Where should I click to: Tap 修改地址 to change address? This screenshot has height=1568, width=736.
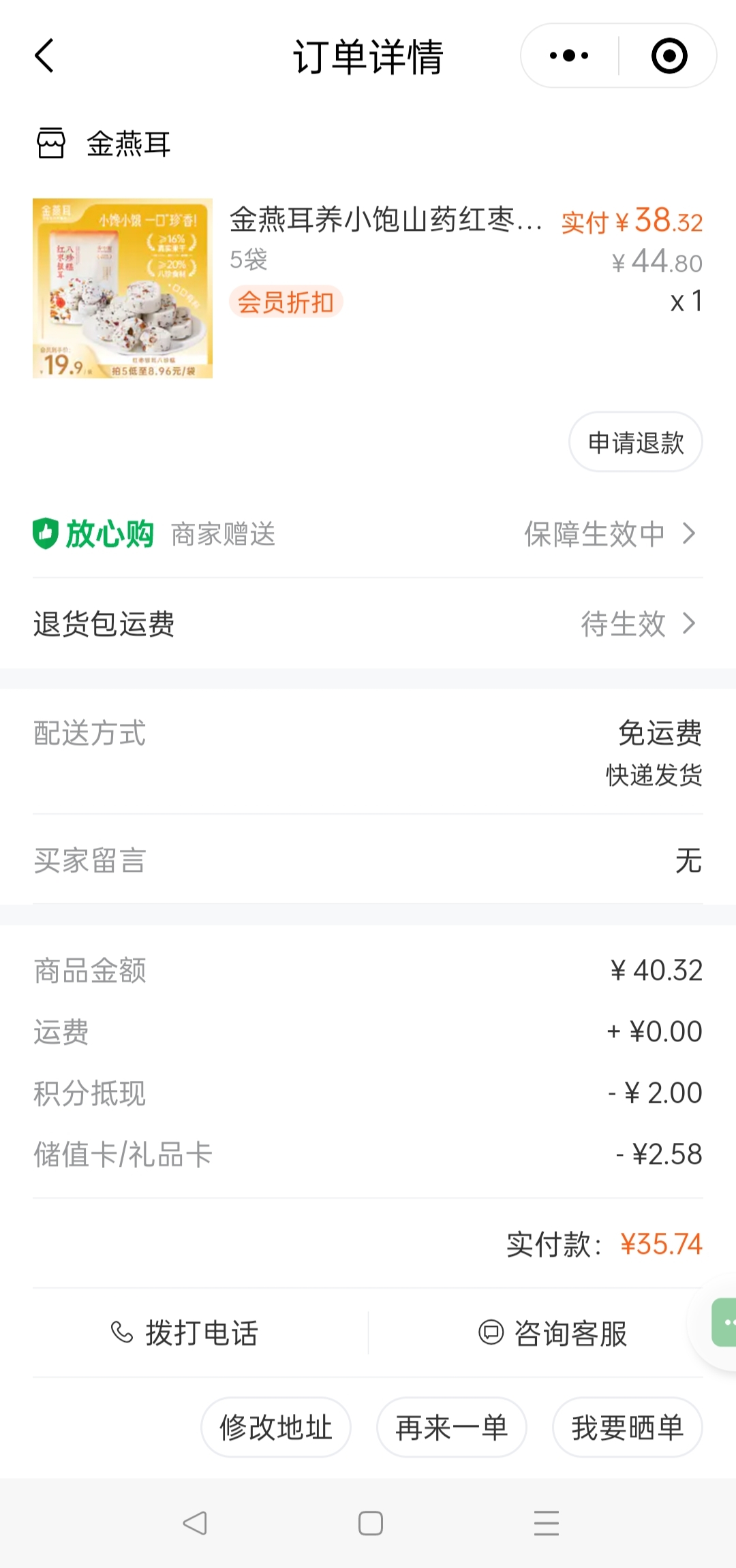pyautogui.click(x=276, y=1427)
